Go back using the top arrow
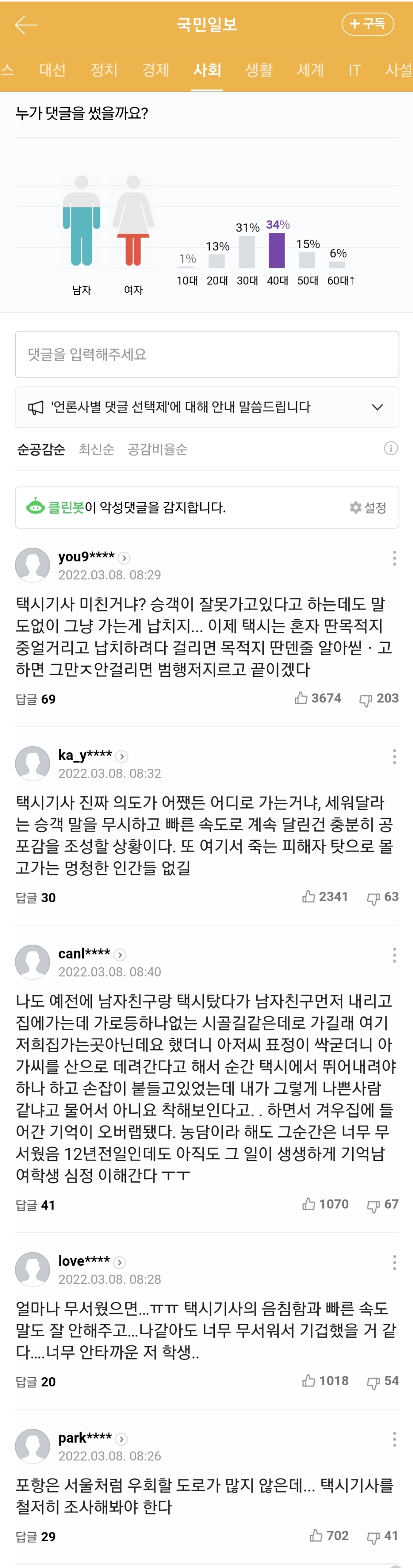 pos(26,25)
